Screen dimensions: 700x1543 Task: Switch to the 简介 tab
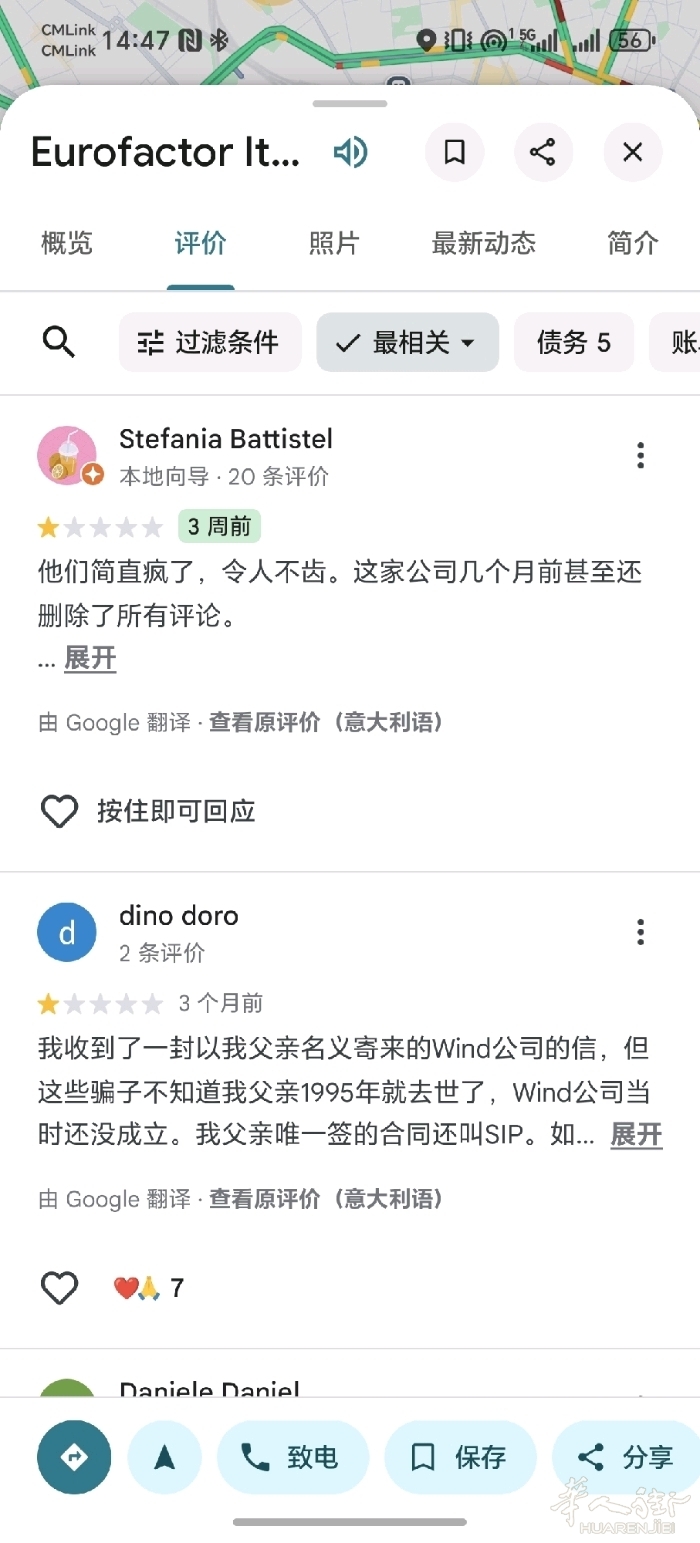click(x=633, y=243)
